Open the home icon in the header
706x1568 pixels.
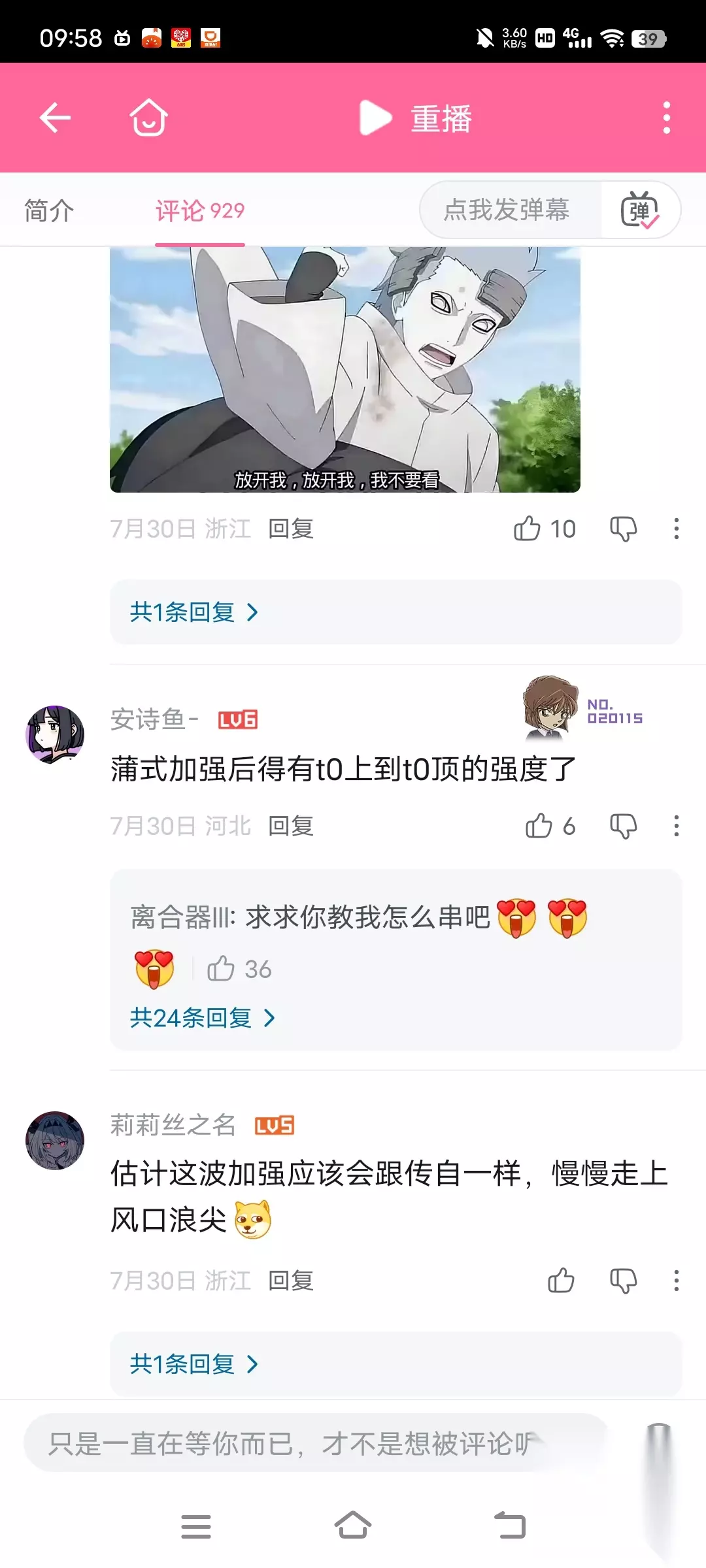tap(149, 118)
